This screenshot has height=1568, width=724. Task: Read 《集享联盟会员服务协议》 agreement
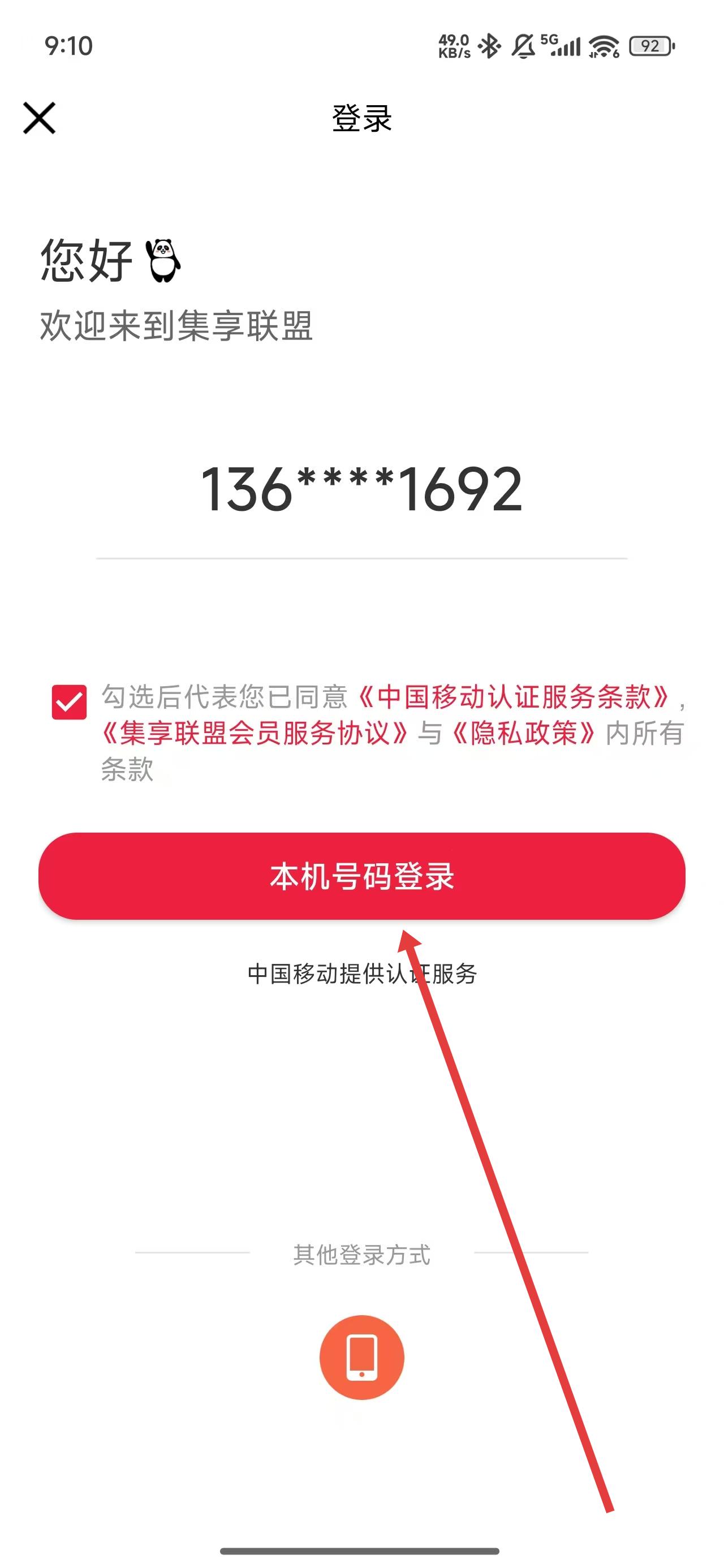[x=255, y=733]
